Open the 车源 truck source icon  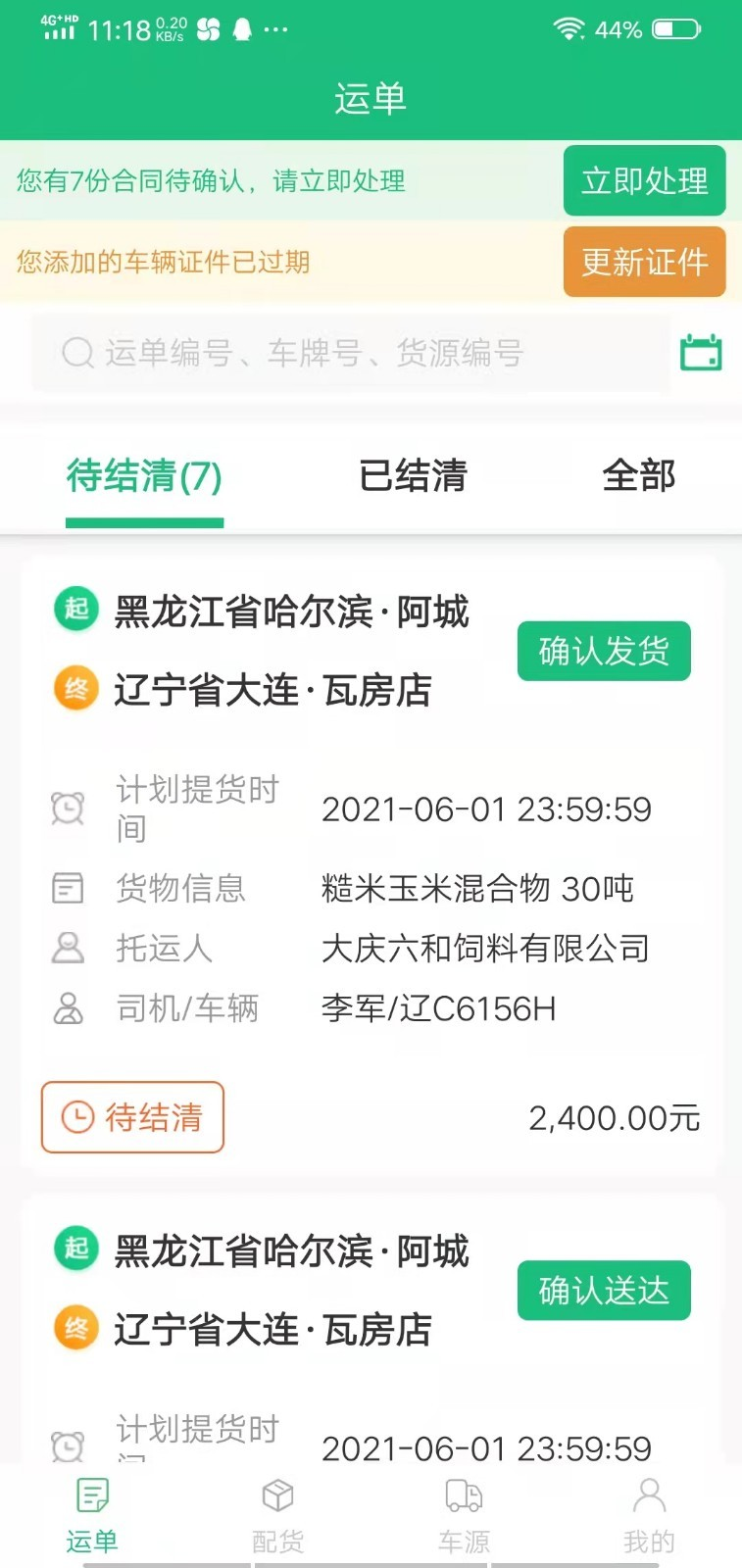pyautogui.click(x=463, y=1496)
